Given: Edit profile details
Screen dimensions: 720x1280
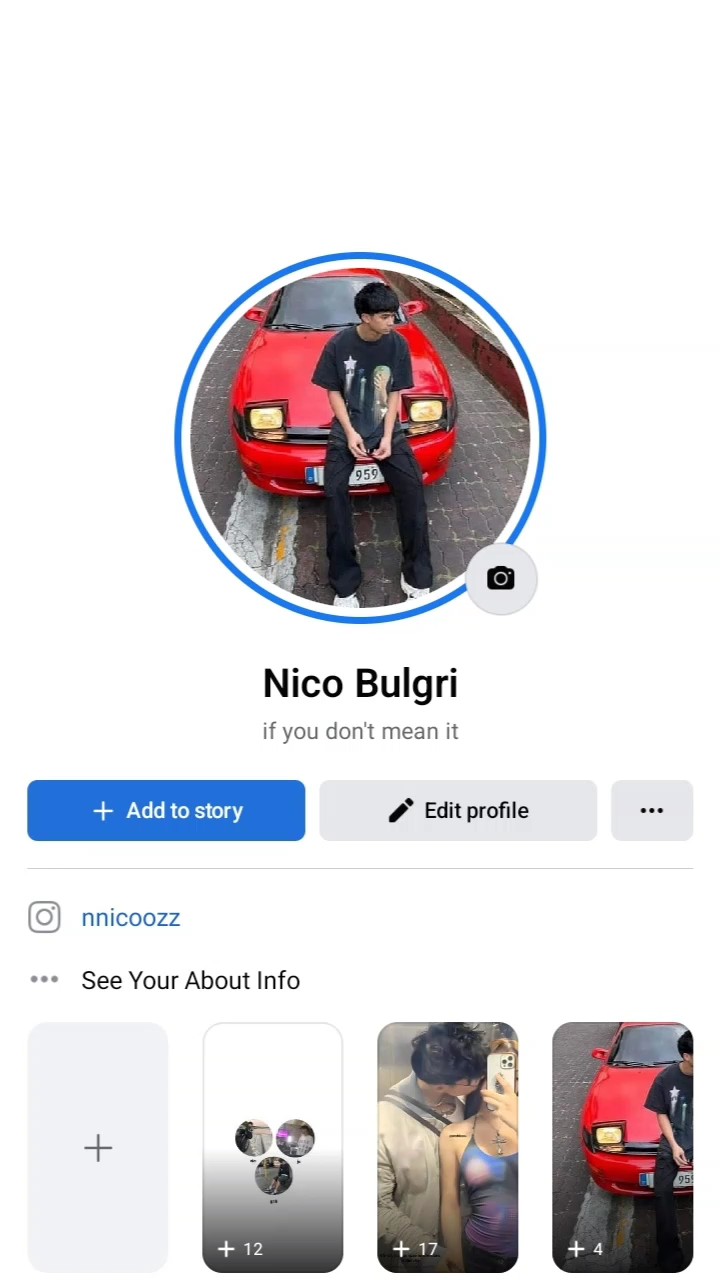Looking at the screenshot, I should pos(458,810).
